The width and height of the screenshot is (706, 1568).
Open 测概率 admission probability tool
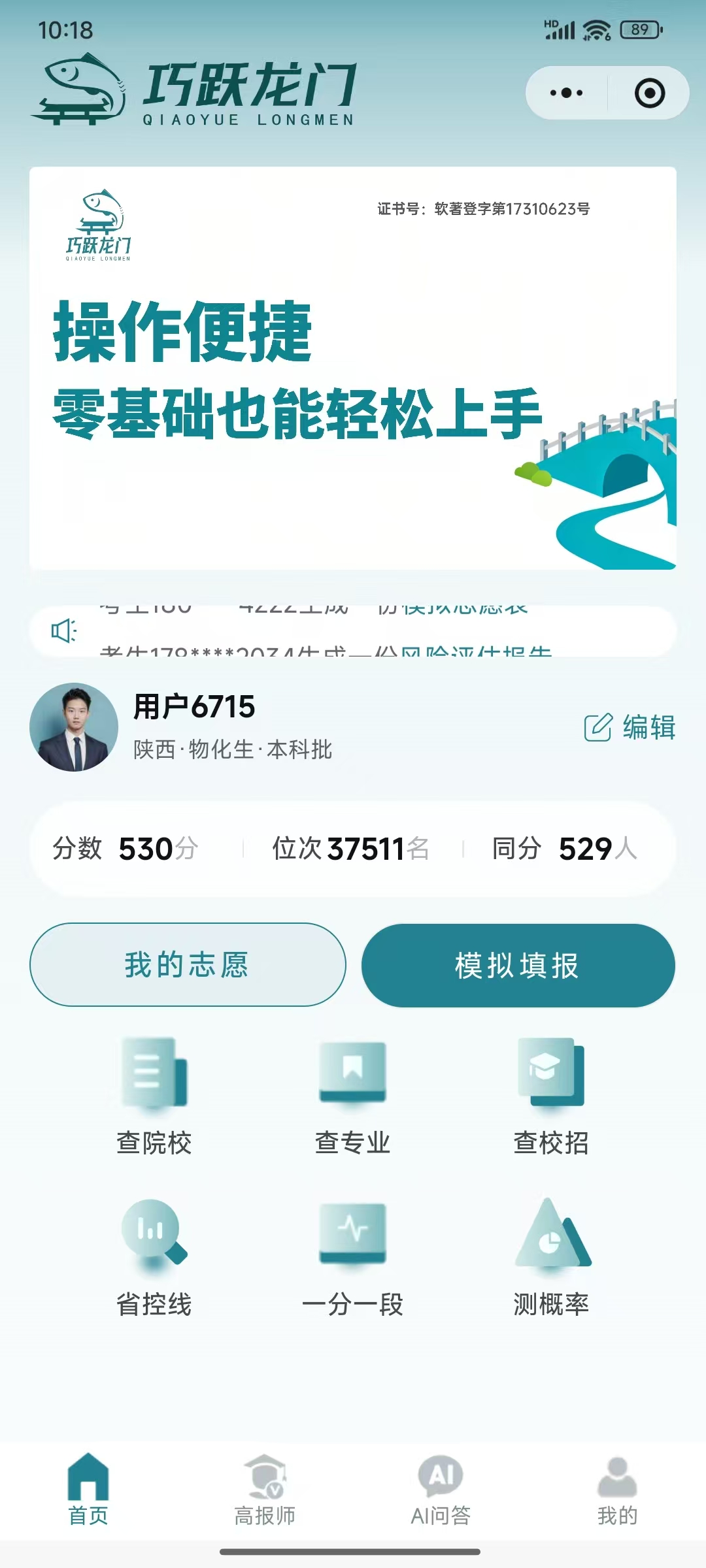tap(551, 1258)
